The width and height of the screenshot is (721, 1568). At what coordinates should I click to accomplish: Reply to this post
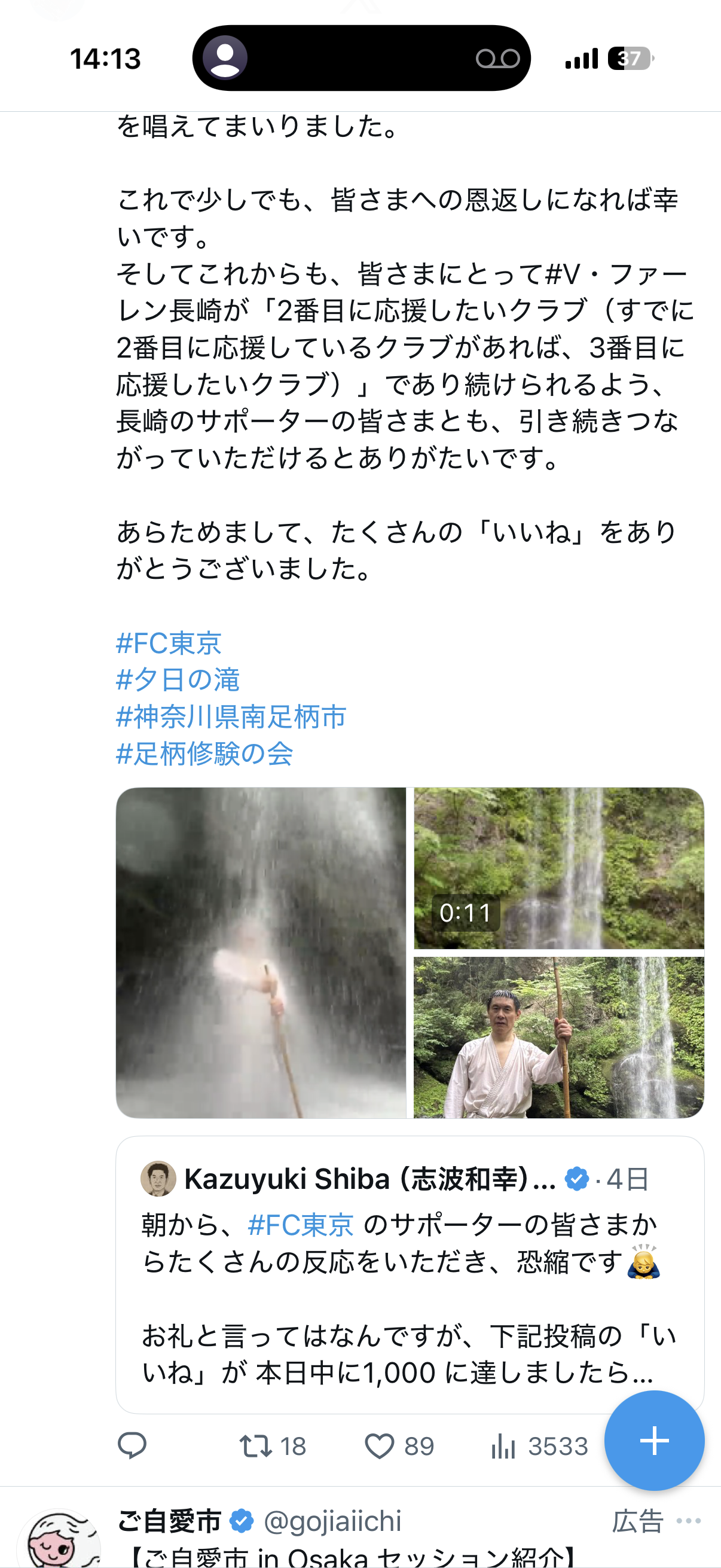click(x=132, y=1445)
